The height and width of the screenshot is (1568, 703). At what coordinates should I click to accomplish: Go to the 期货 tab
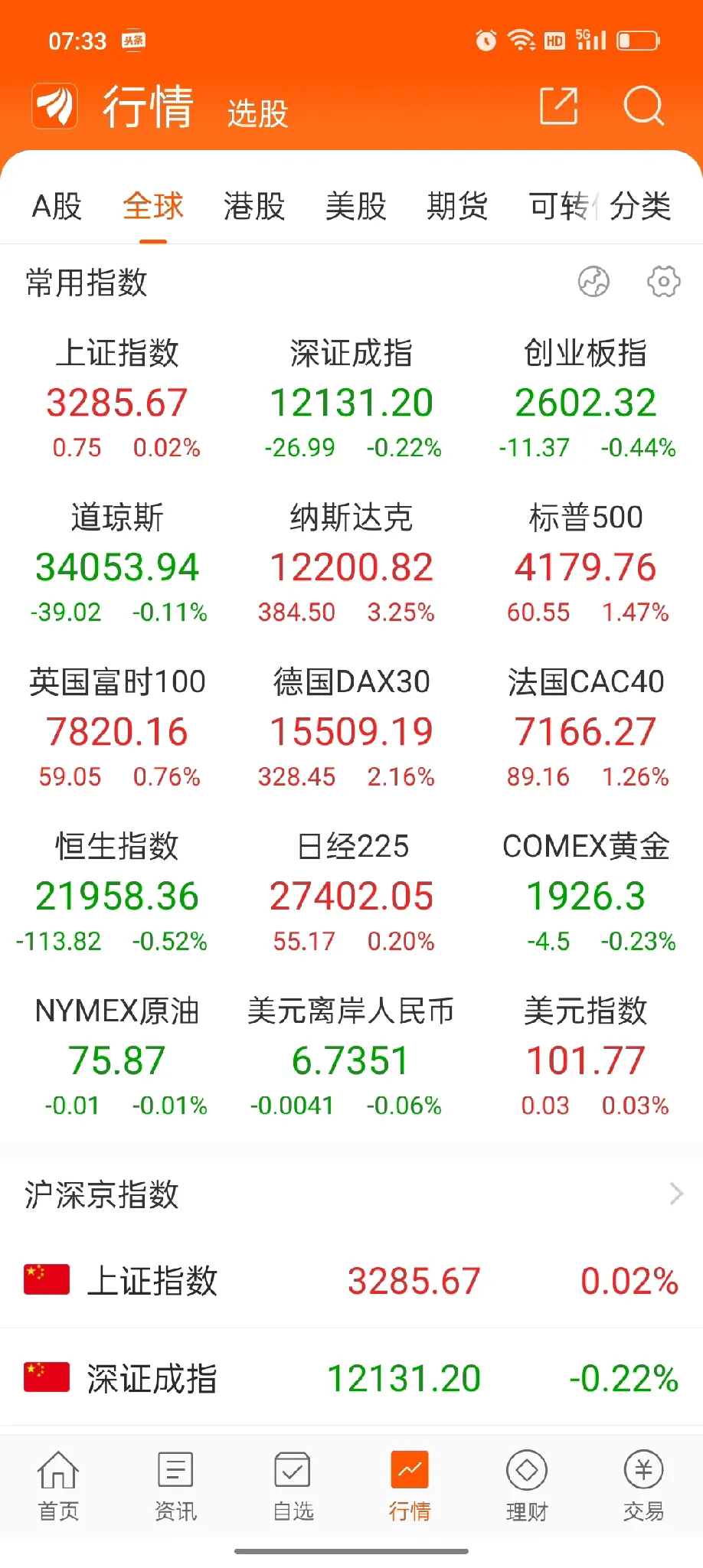point(457,206)
